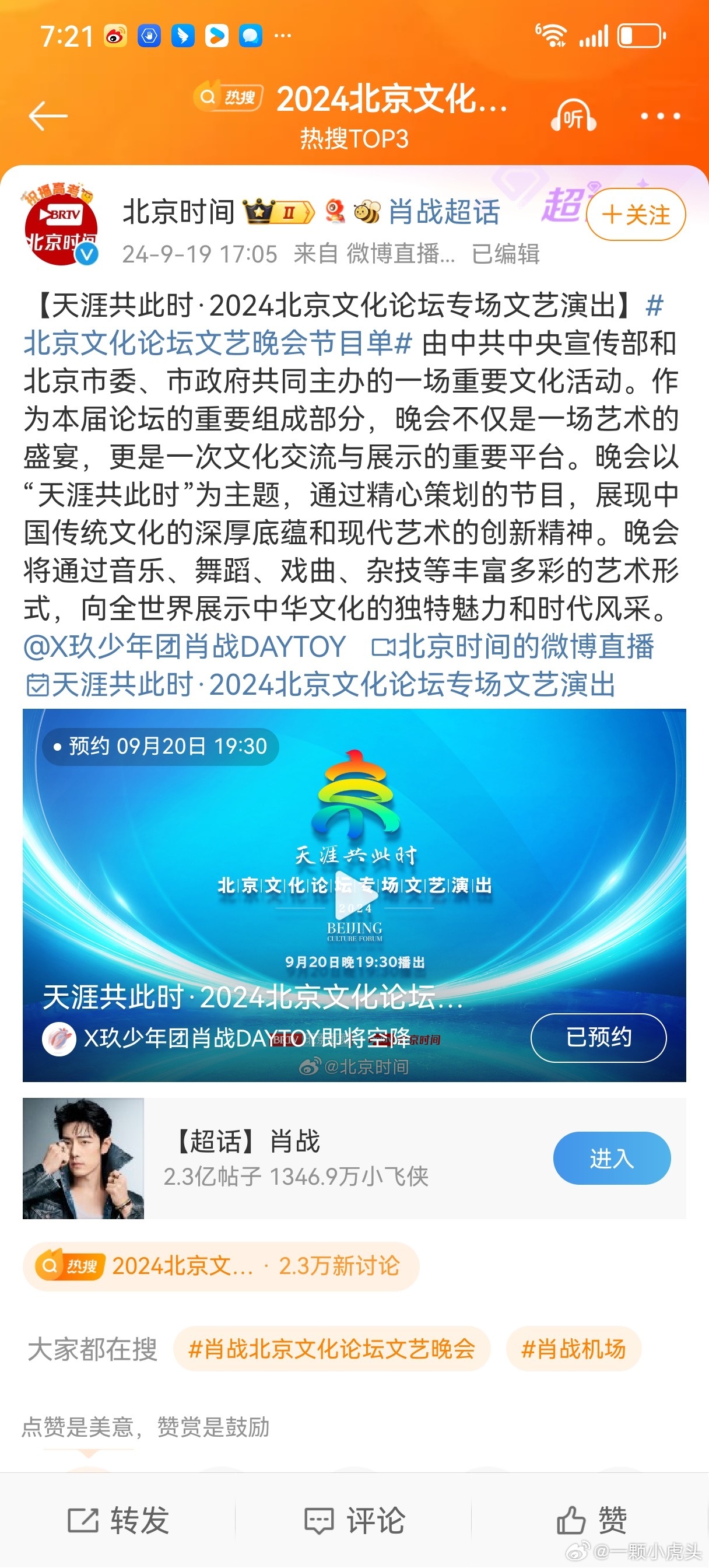Screen dimensions: 709x1568
Task: Open 评论 to comment
Action: (x=355, y=1520)
